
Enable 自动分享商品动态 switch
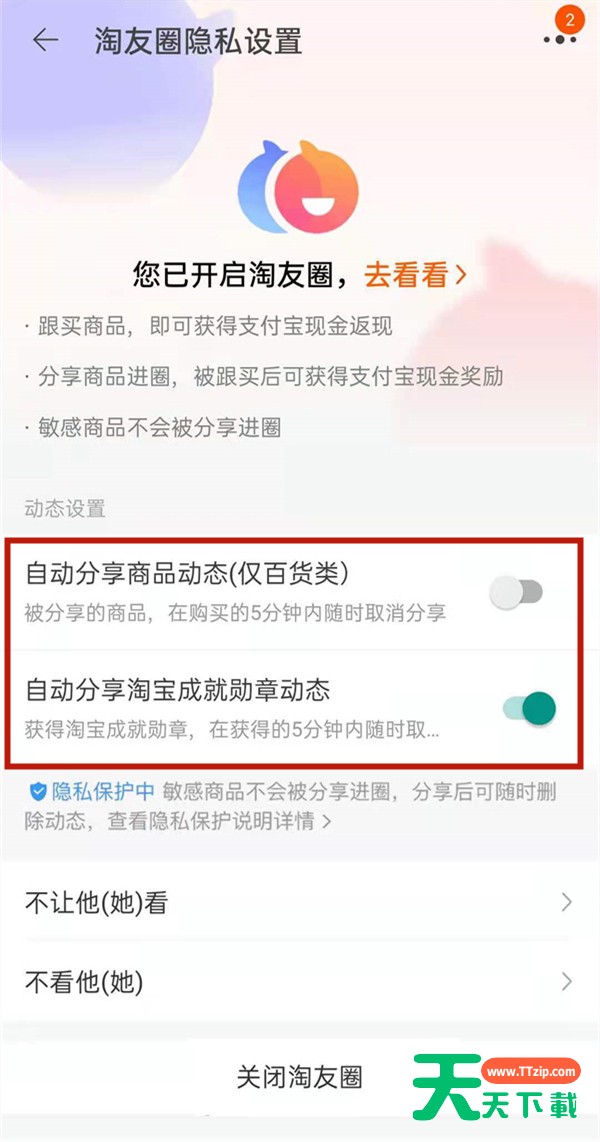click(x=516, y=592)
